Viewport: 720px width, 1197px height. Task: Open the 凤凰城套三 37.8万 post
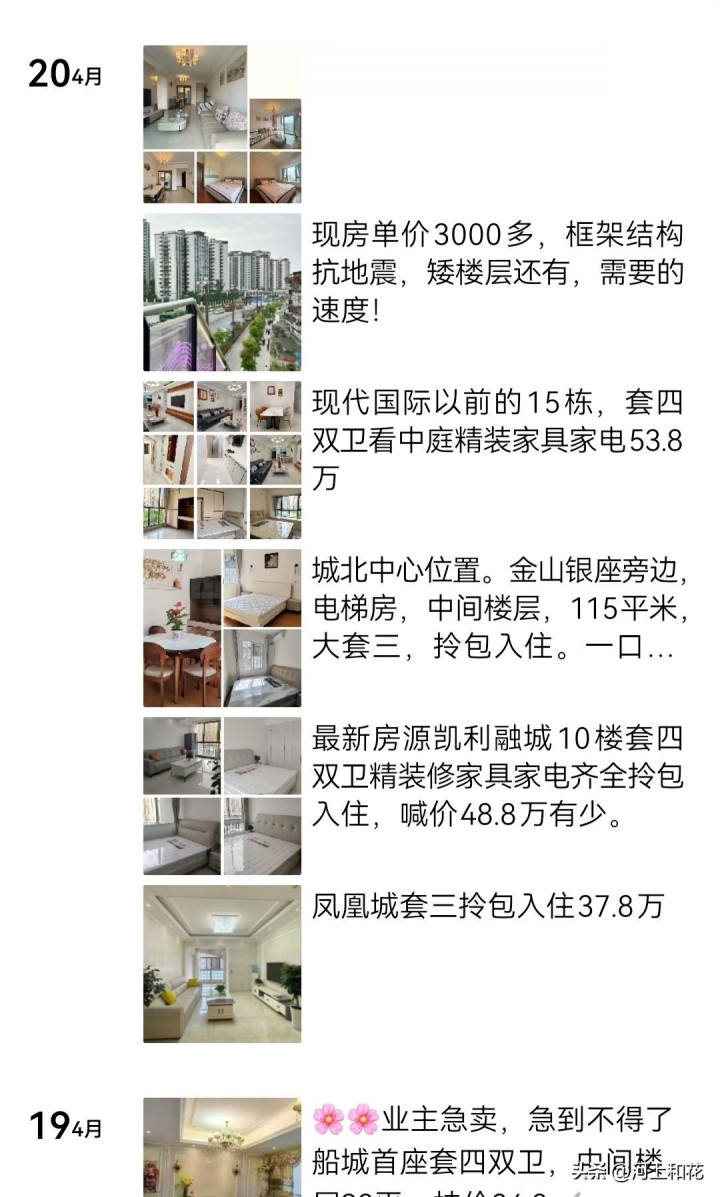point(487,907)
